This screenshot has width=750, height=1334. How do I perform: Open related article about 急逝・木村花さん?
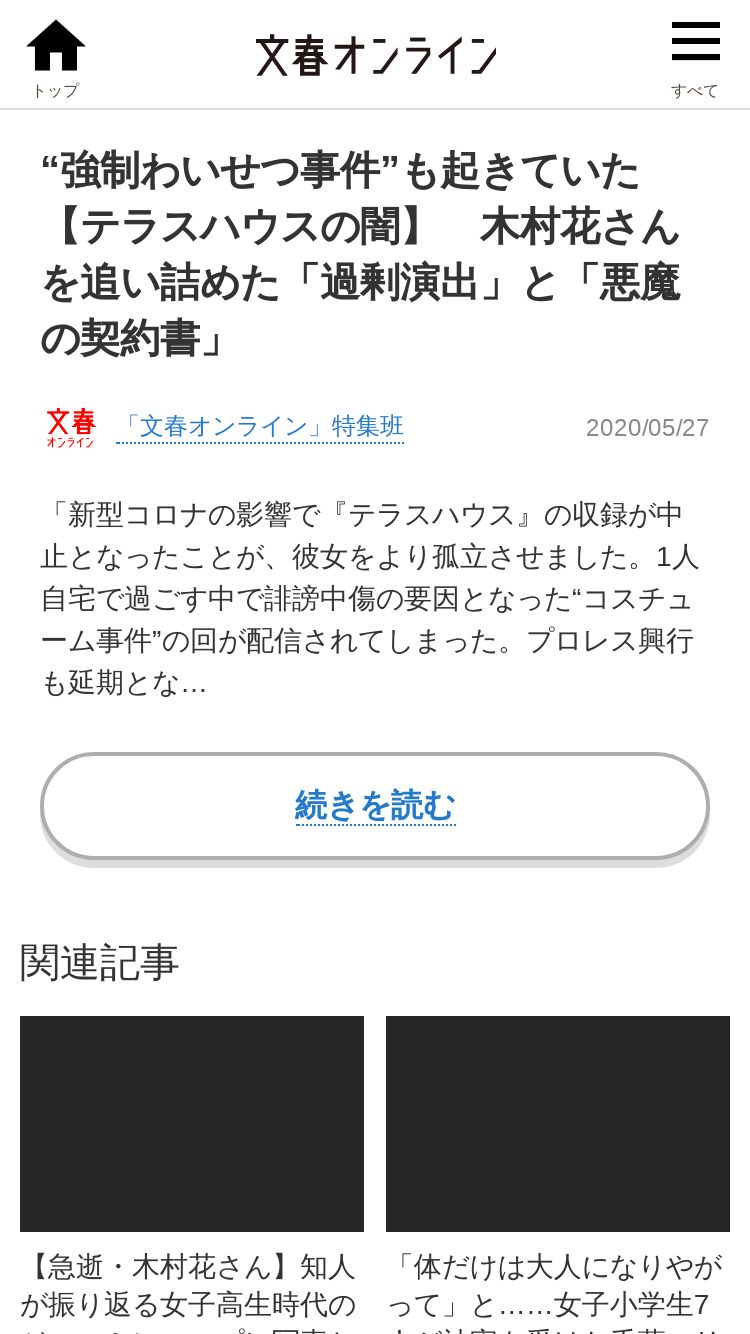coord(192,1175)
